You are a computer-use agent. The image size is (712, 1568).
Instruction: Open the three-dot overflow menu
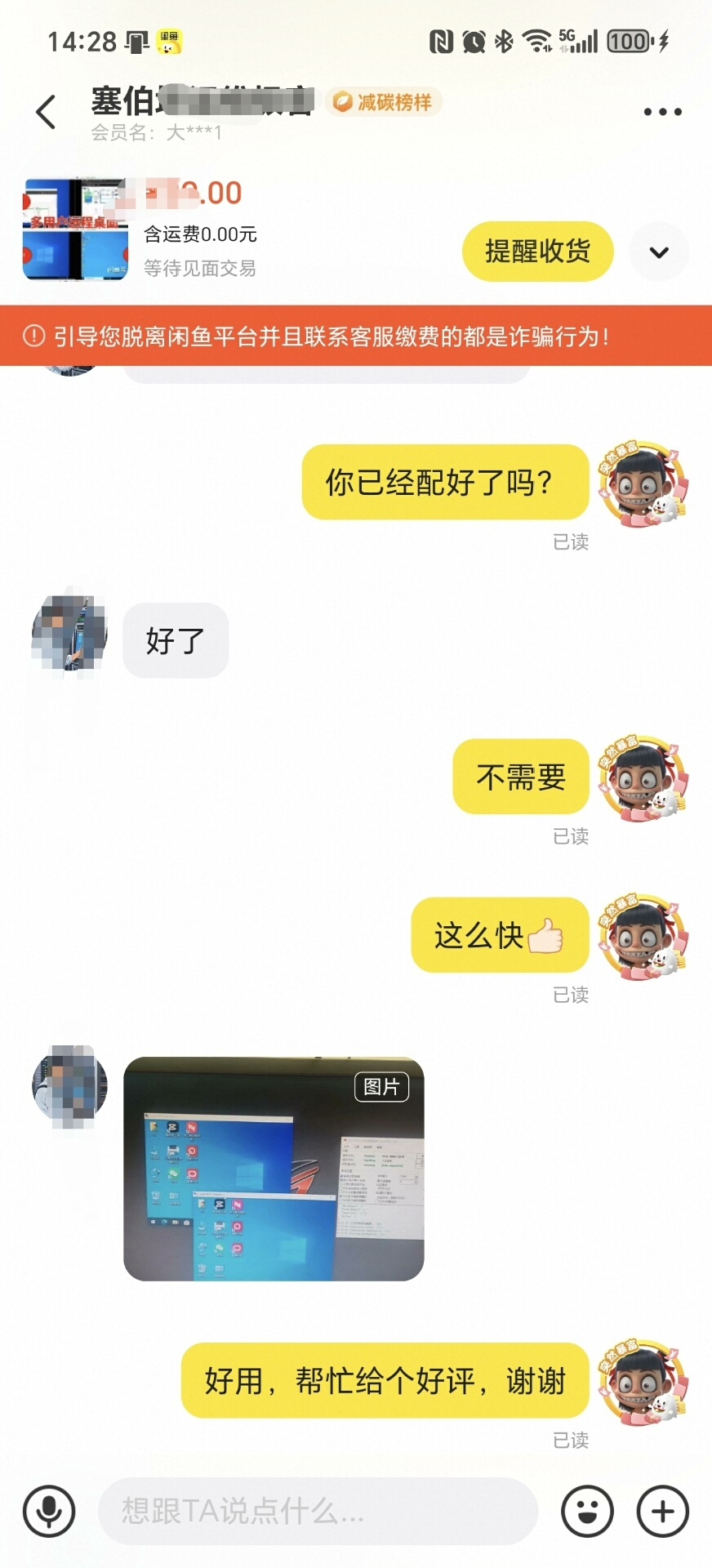[662, 112]
